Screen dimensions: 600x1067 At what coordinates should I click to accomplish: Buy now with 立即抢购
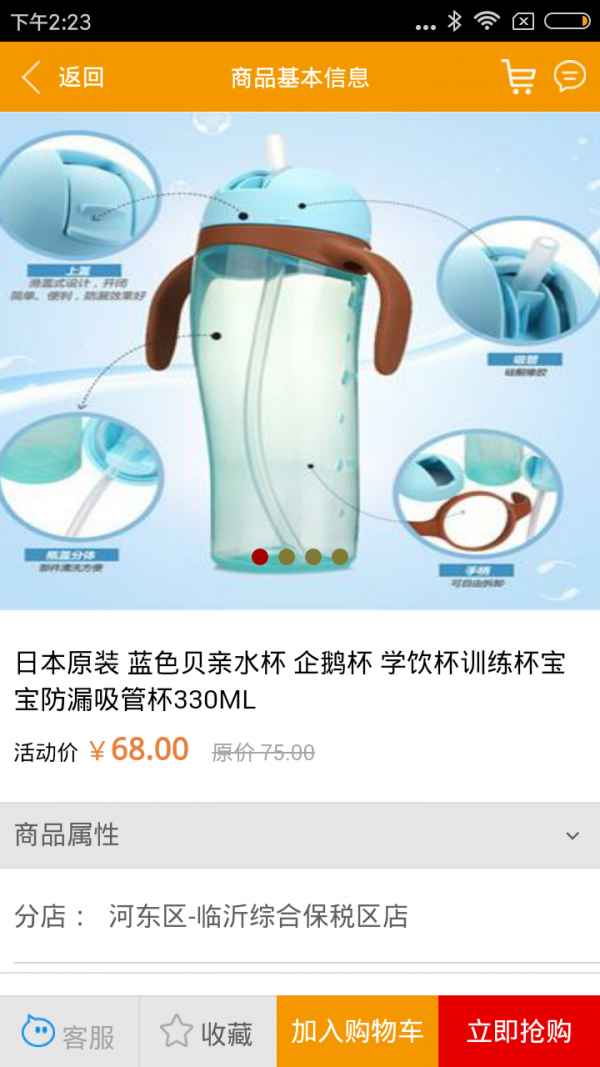point(519,1032)
